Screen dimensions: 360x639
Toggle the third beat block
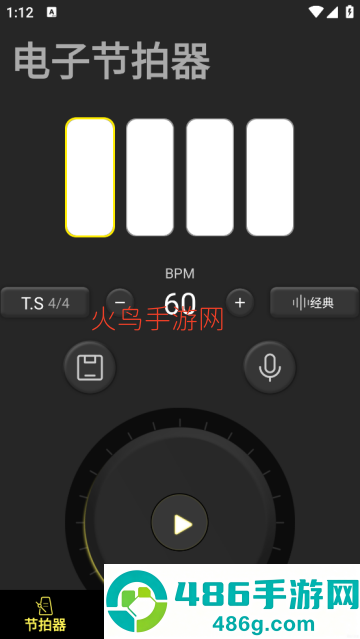210,177
